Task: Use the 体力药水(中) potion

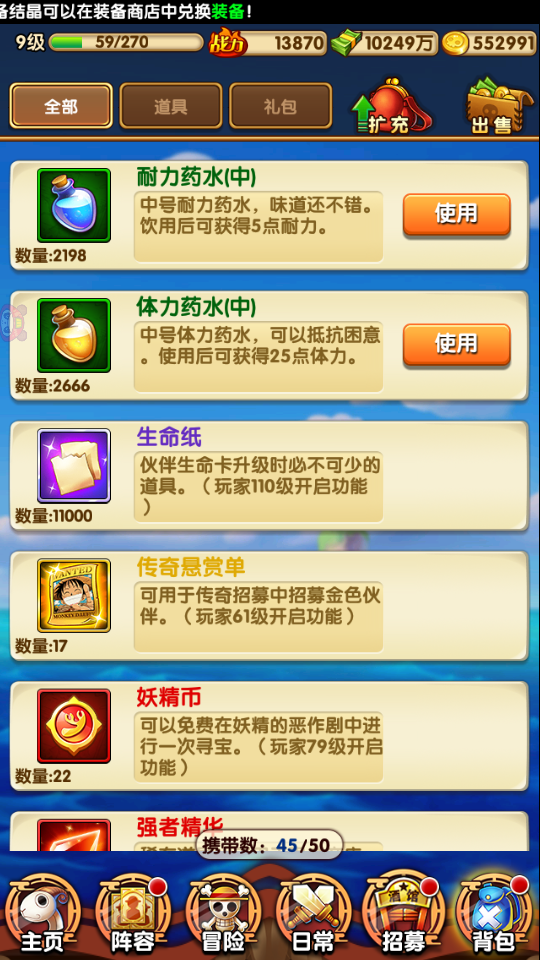Action: (457, 345)
